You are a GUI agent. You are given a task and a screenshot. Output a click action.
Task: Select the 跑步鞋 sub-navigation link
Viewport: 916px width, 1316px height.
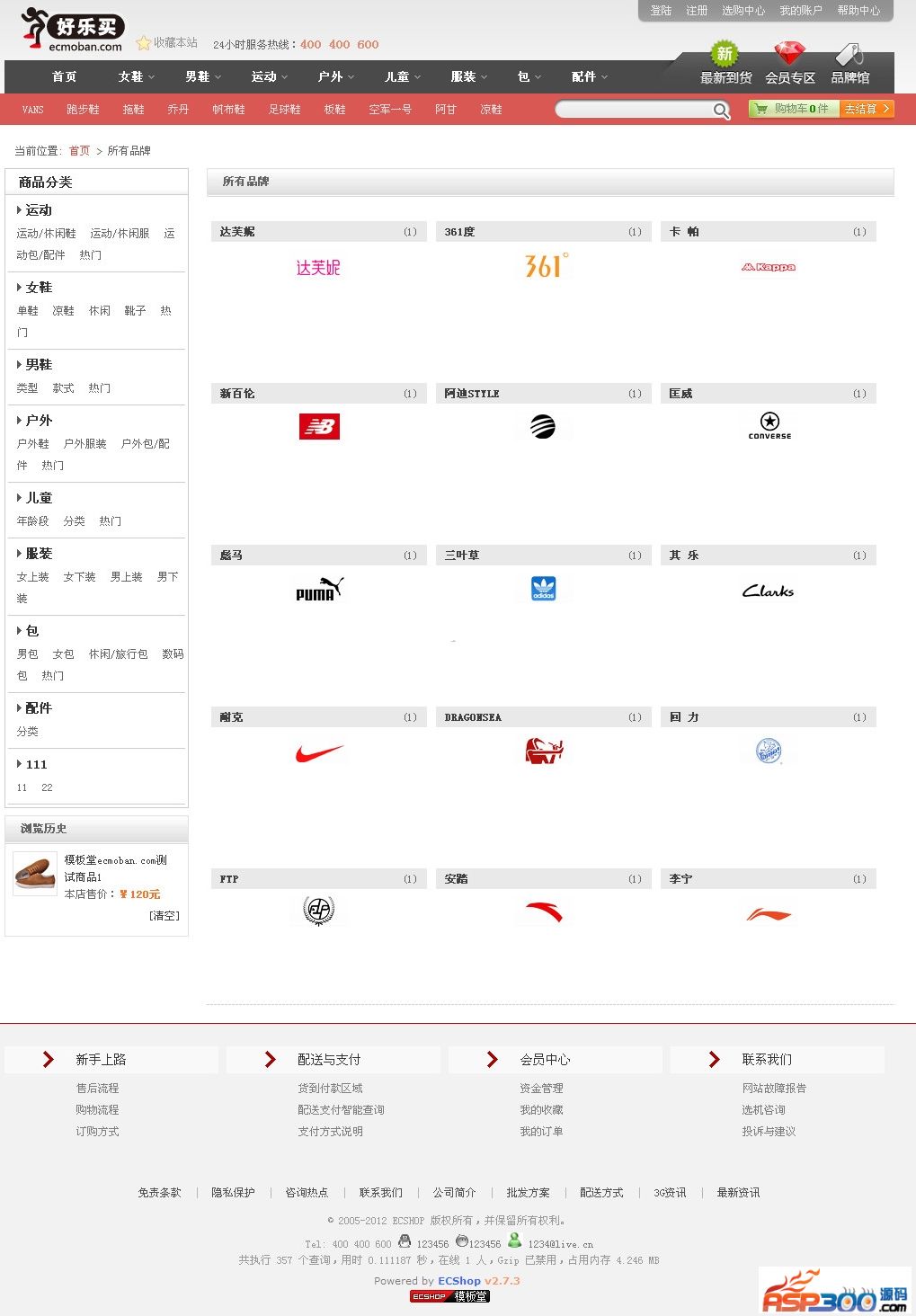pyautogui.click(x=83, y=110)
